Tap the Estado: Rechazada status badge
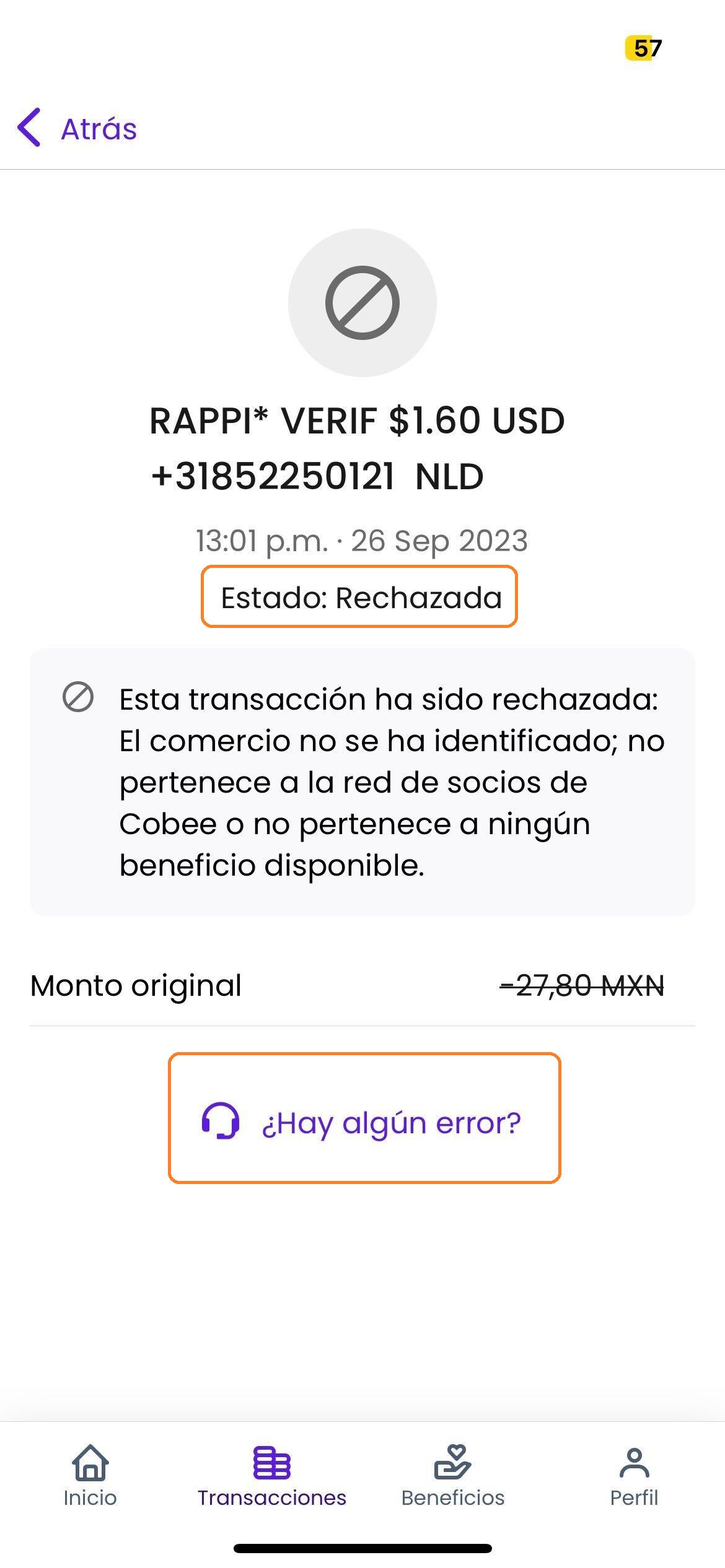 (x=360, y=596)
